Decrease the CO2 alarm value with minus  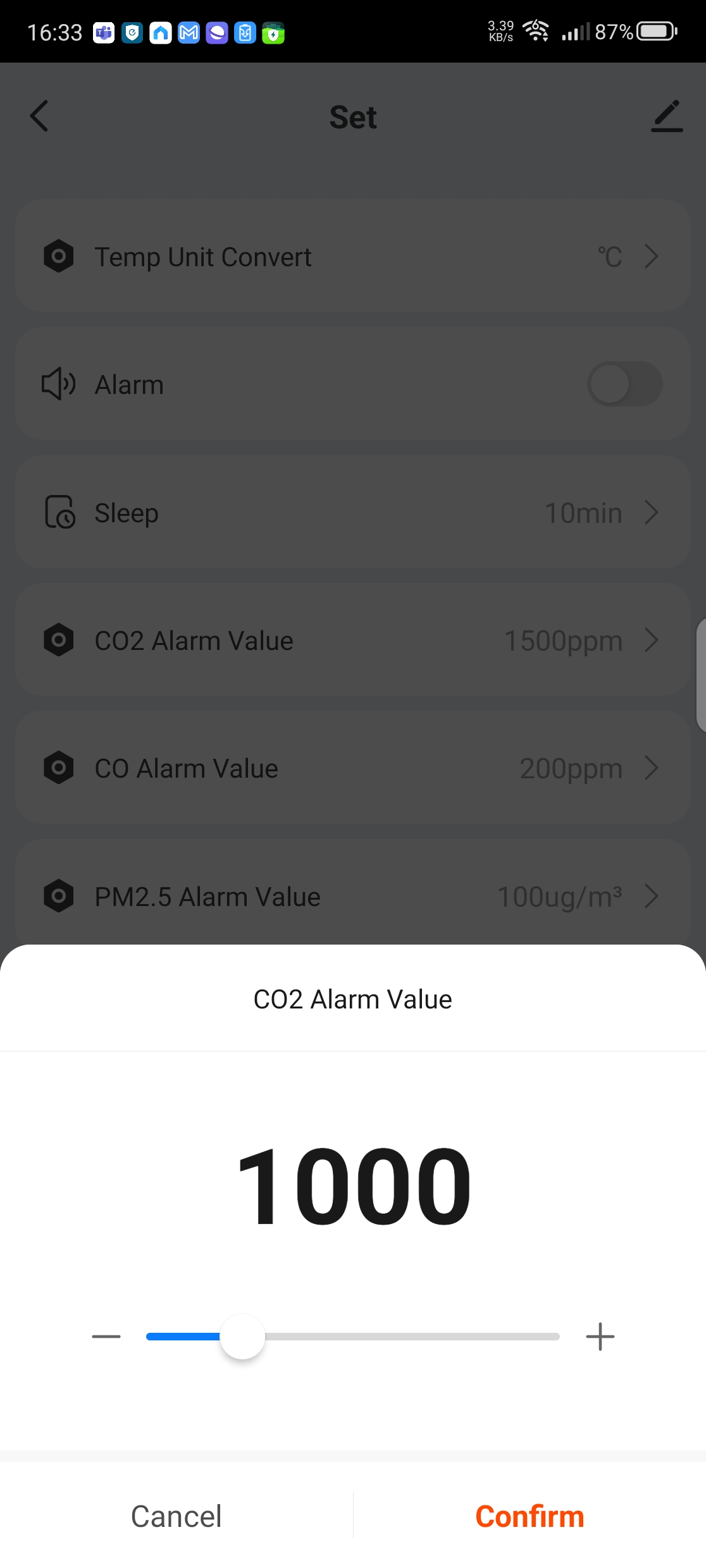[106, 1337]
